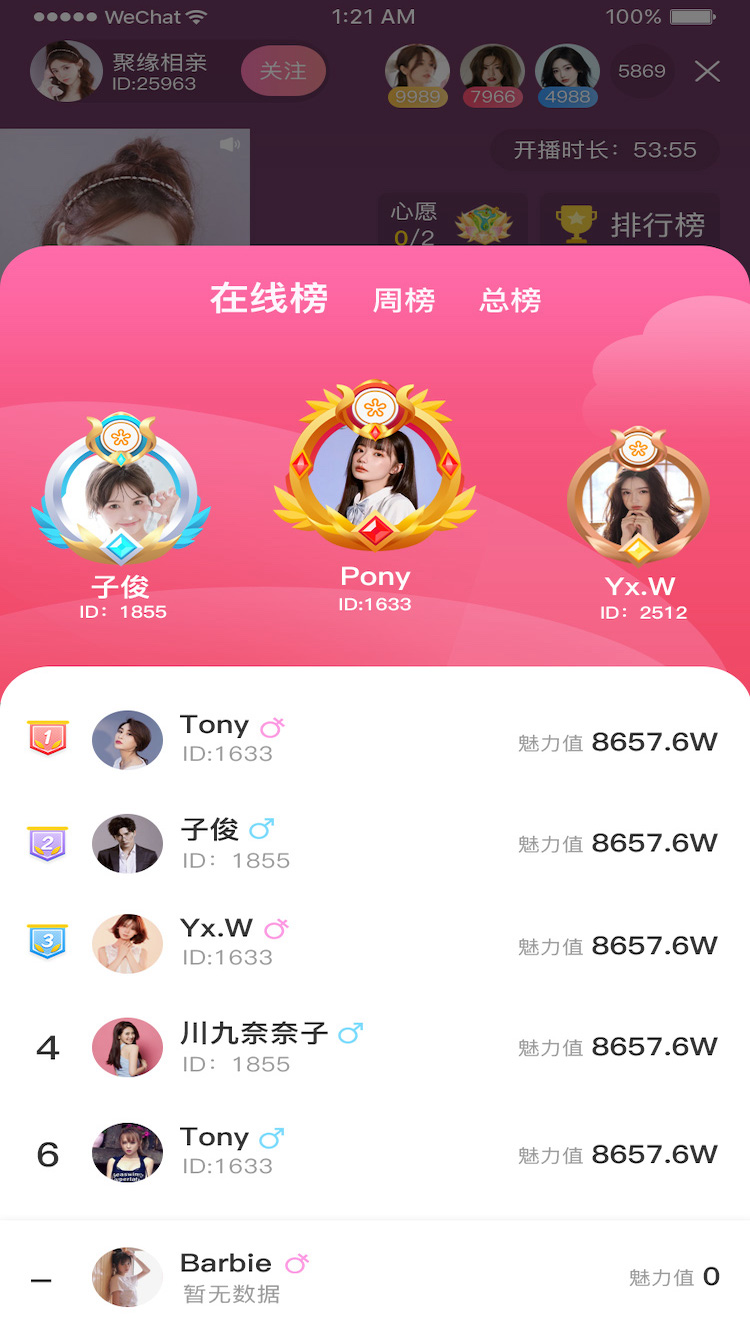The image size is (750, 1334).
Task: Open host 聚缘相亲's avatar
Action: click(x=66, y=71)
